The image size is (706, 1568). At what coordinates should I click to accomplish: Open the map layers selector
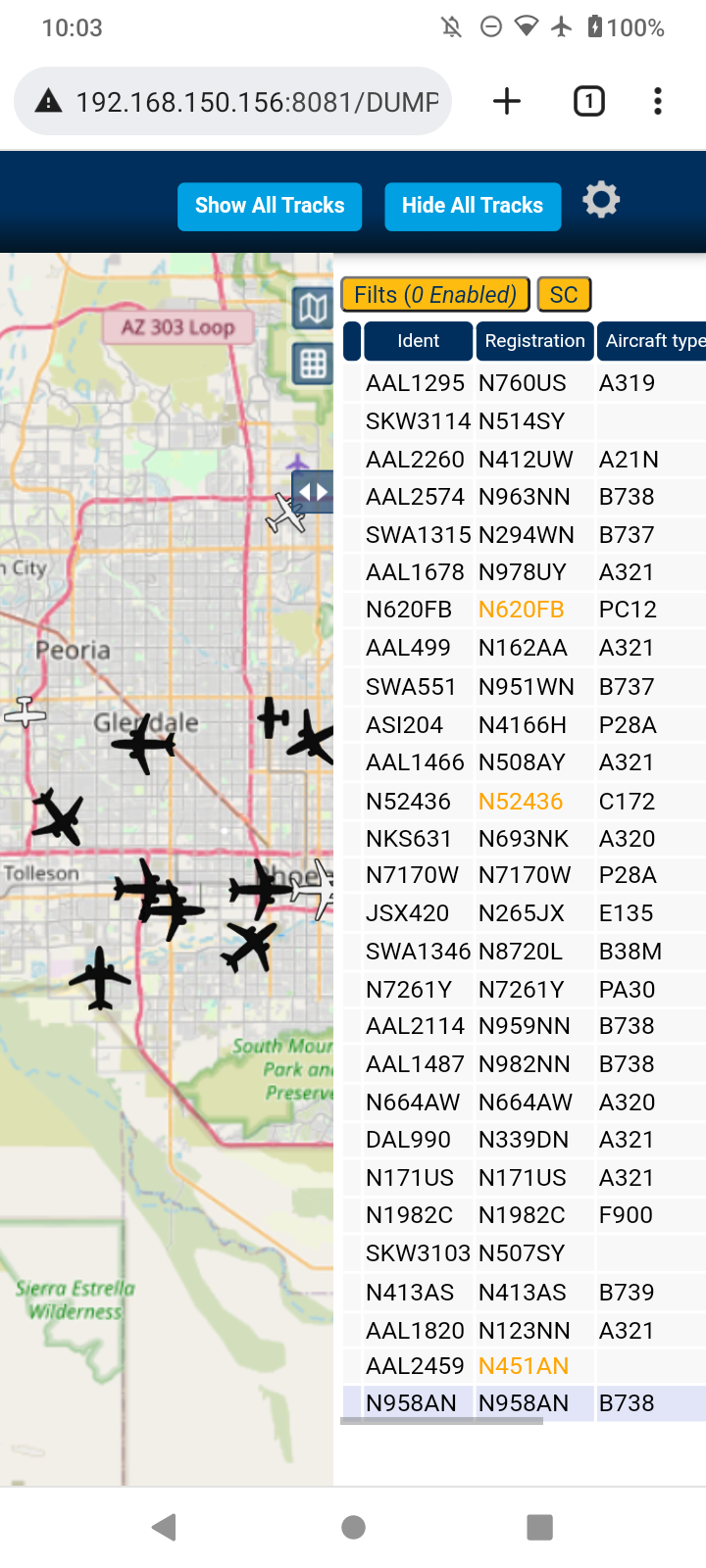click(x=313, y=309)
